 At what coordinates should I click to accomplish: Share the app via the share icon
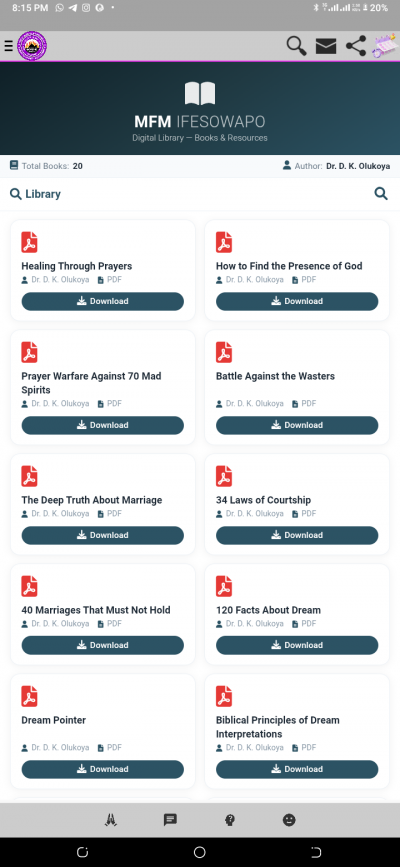(x=356, y=46)
